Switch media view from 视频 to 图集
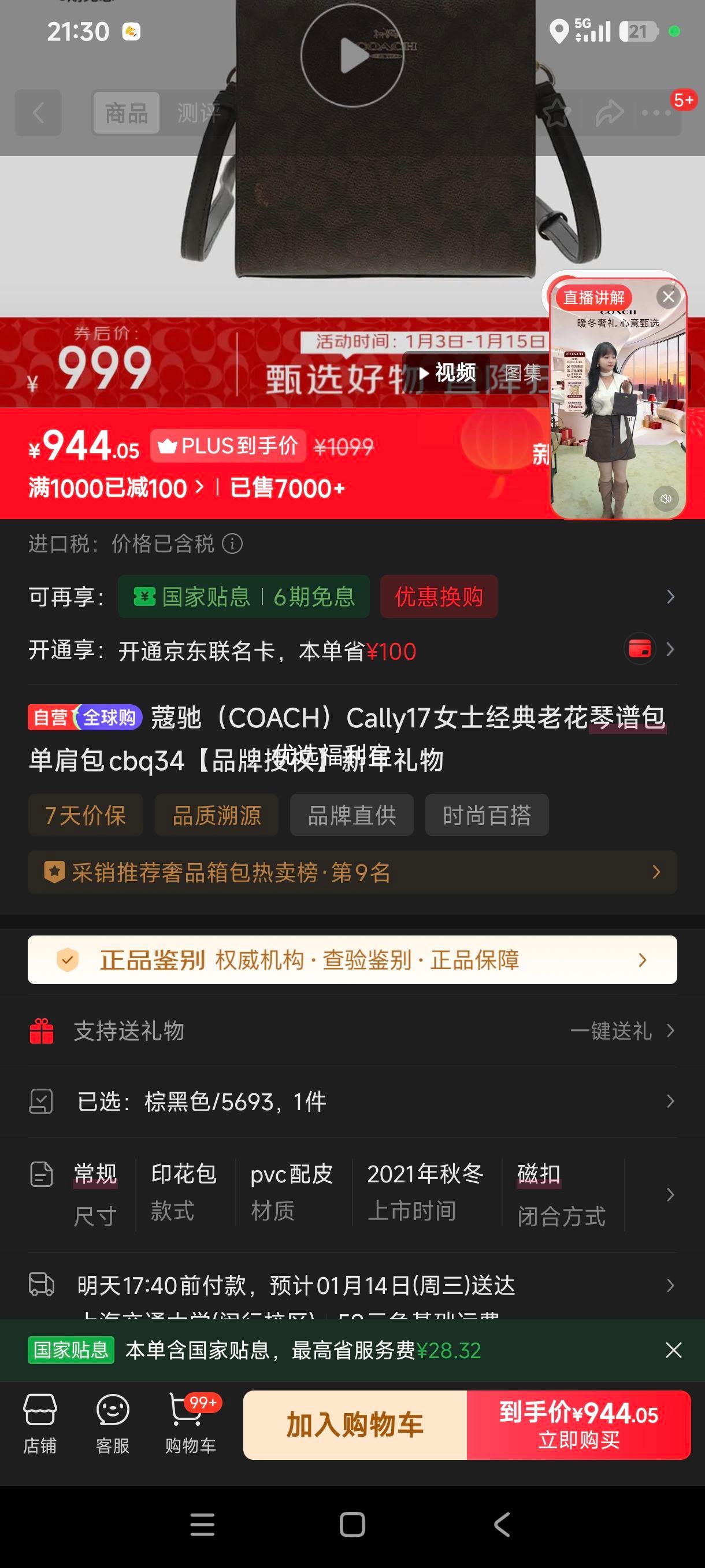The height and width of the screenshot is (1568, 705). coord(524,373)
